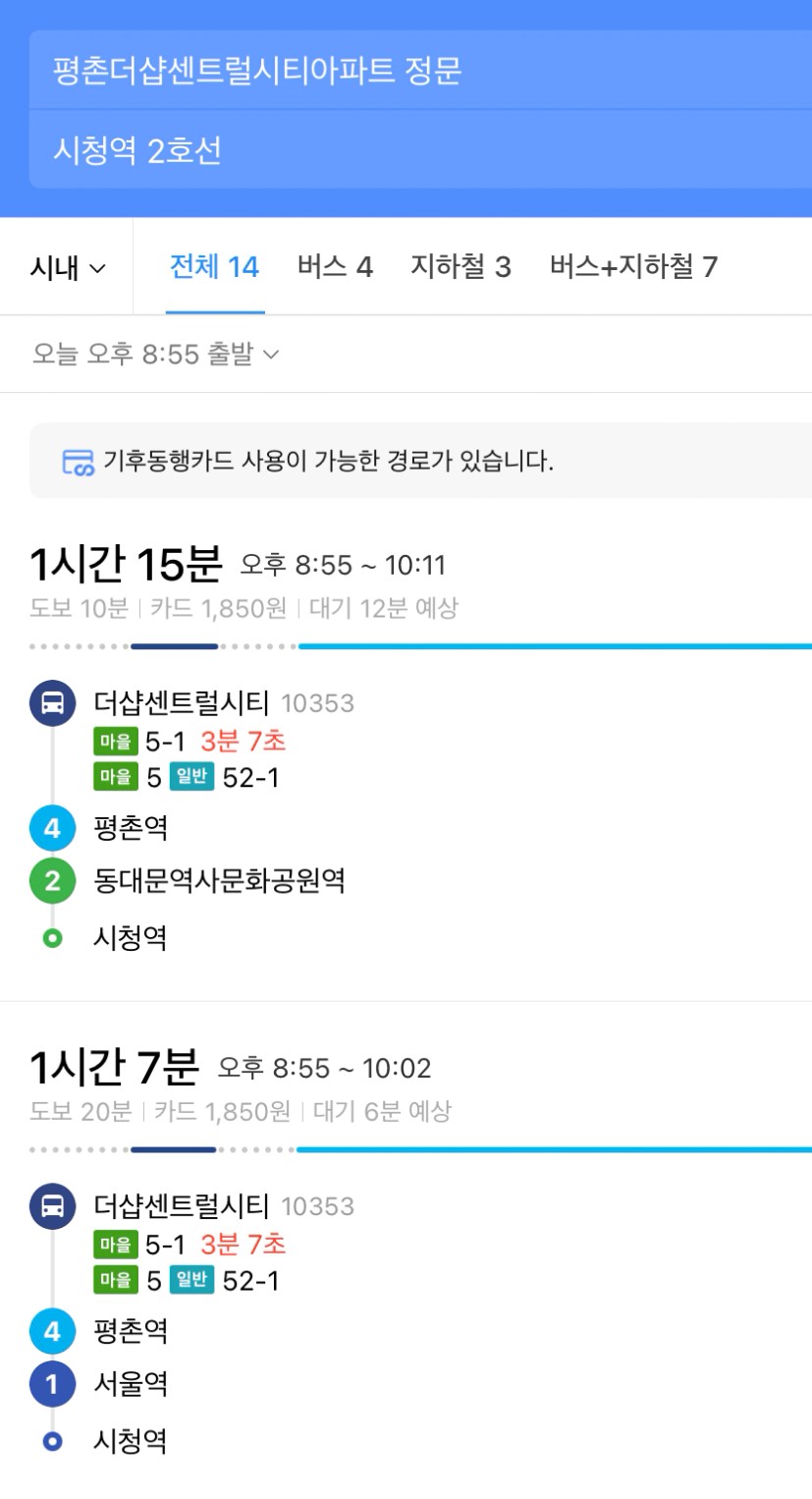This screenshot has width=812, height=1499.
Task: Open the 시내 region dropdown
Action: pyautogui.click(x=68, y=267)
